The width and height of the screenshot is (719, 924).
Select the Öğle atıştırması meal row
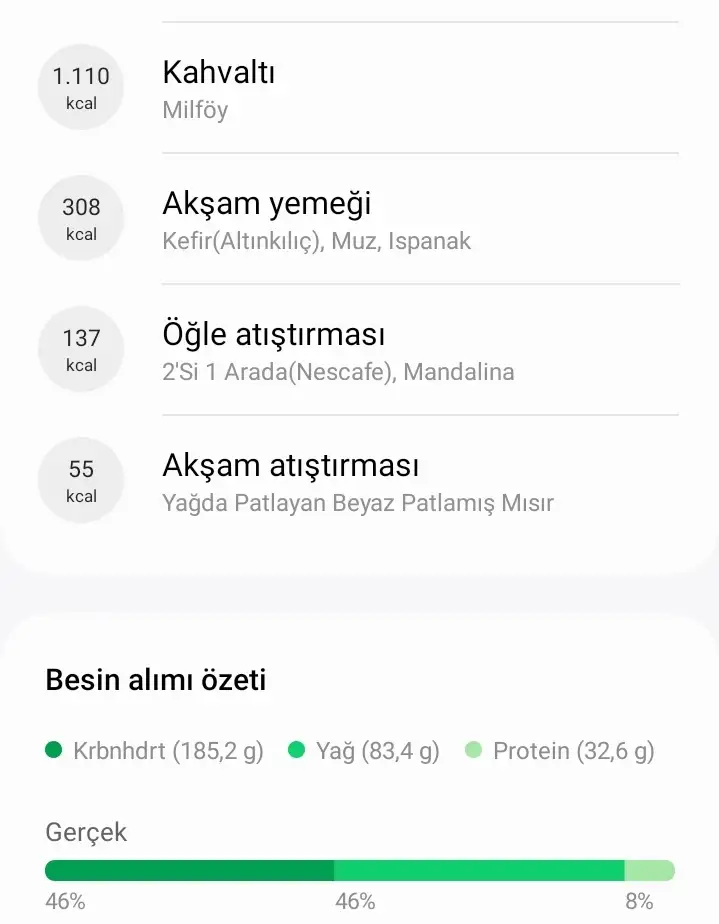(x=358, y=350)
